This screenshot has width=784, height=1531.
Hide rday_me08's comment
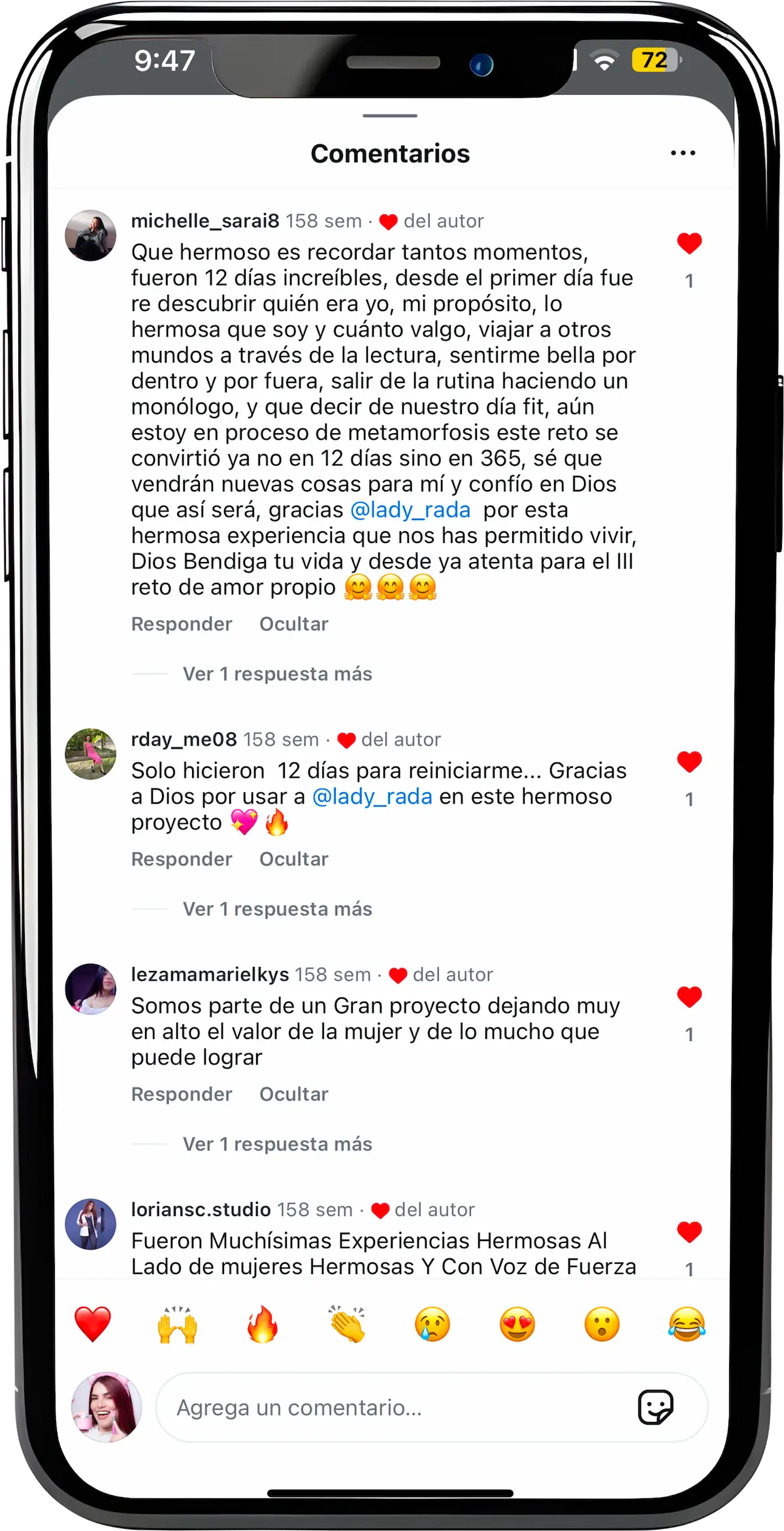tap(293, 859)
